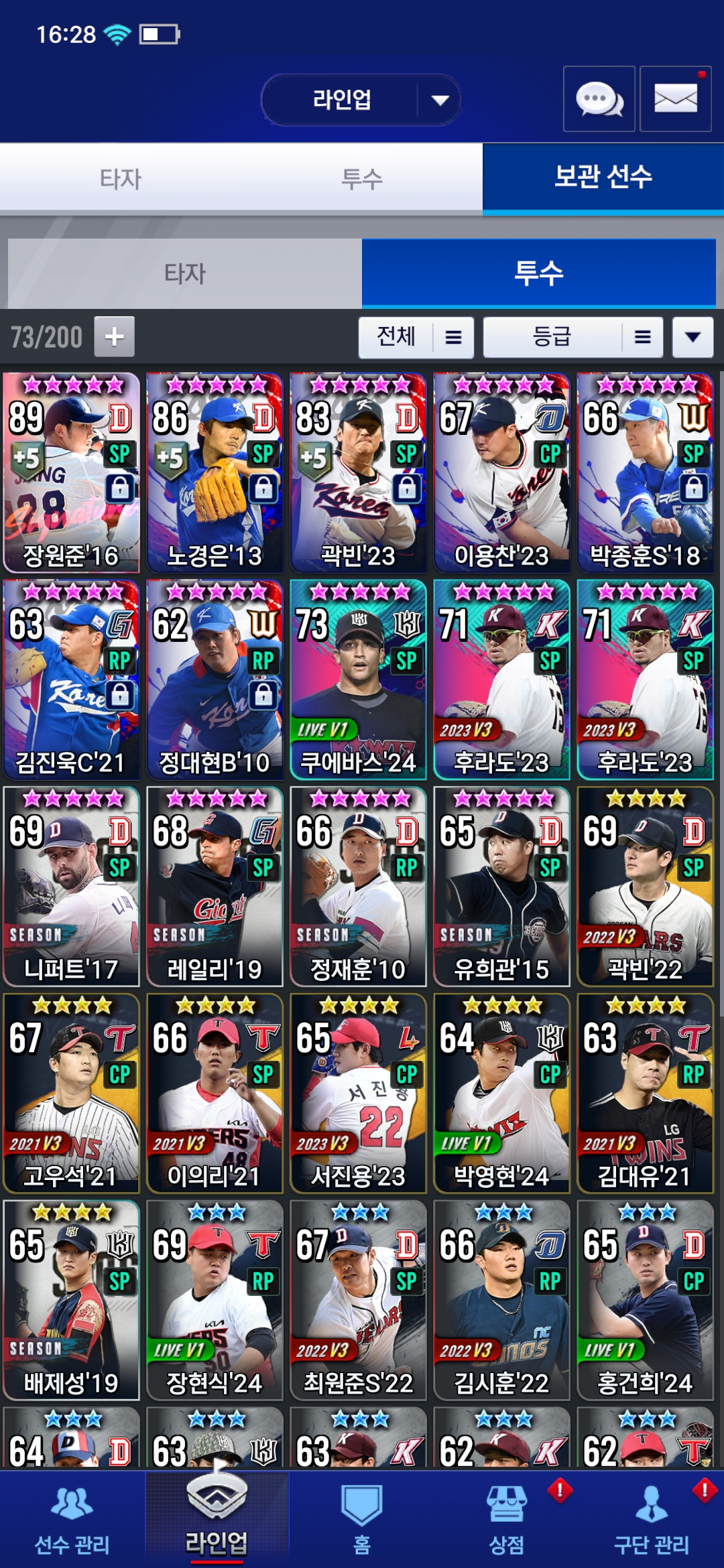Open the 등급 sort menu
This screenshot has height=1568, width=724.
(x=572, y=337)
